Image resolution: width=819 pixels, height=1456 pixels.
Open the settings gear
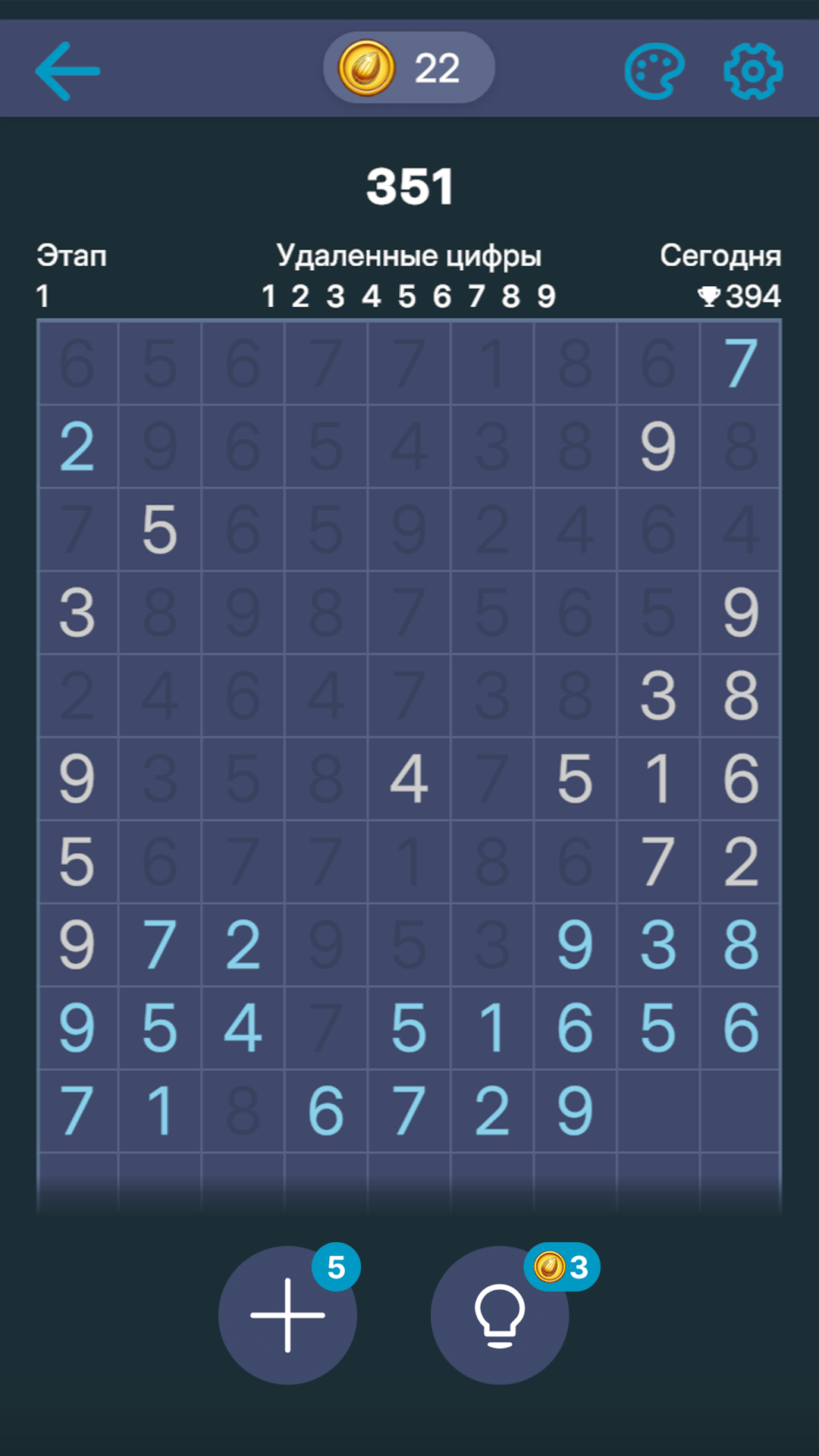coord(753,71)
